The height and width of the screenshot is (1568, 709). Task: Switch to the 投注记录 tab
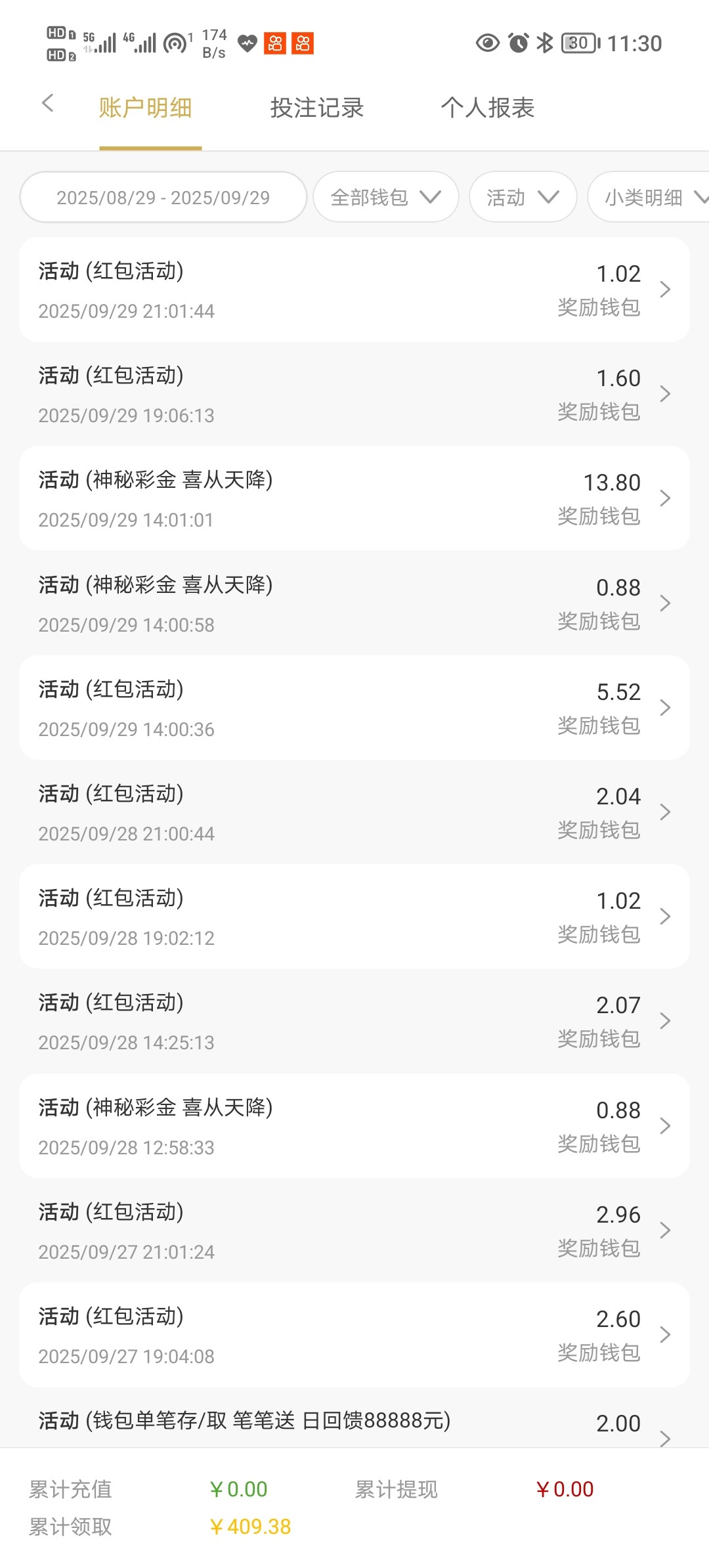click(316, 108)
